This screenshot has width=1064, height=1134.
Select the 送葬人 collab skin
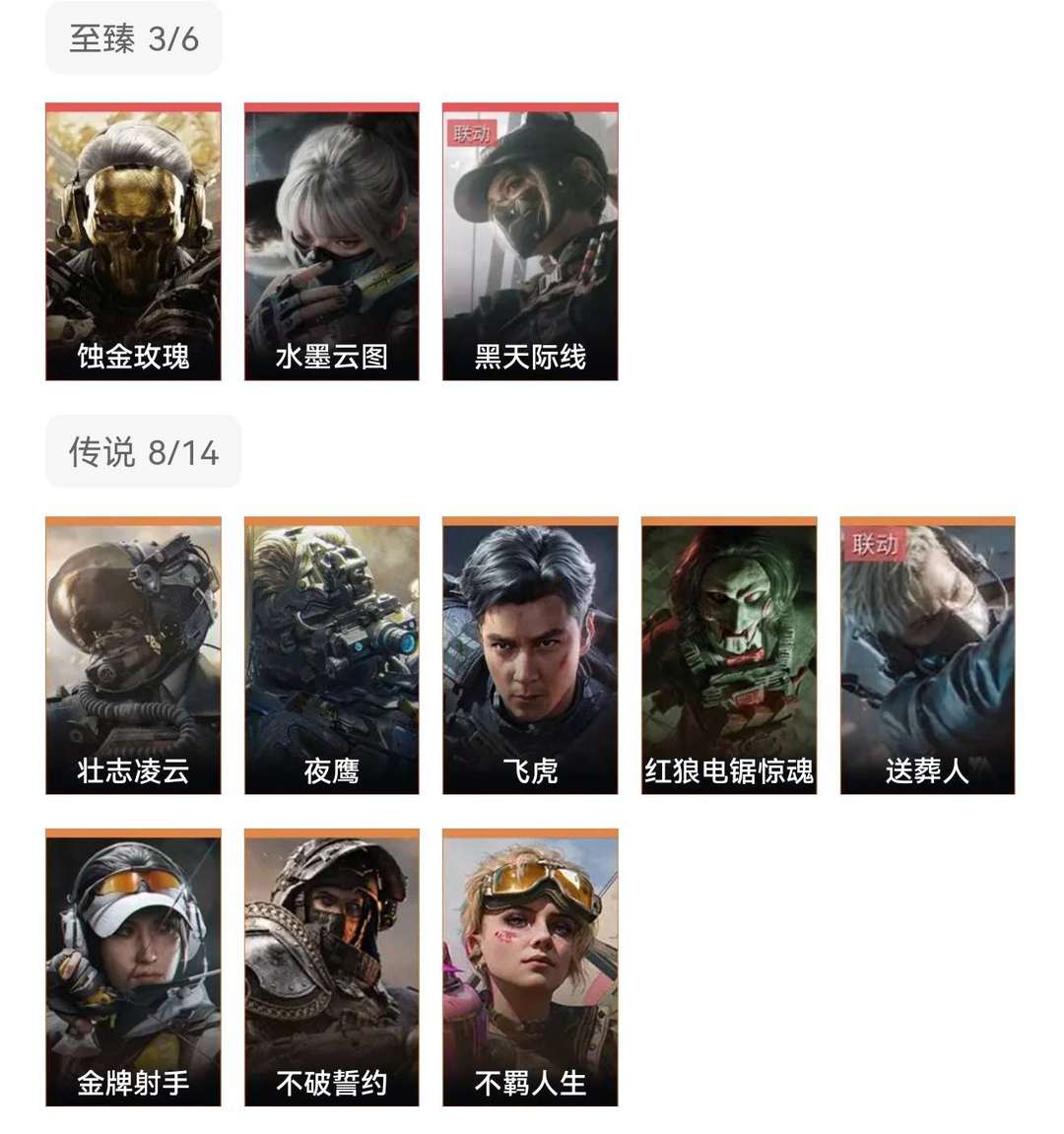[x=928, y=655]
